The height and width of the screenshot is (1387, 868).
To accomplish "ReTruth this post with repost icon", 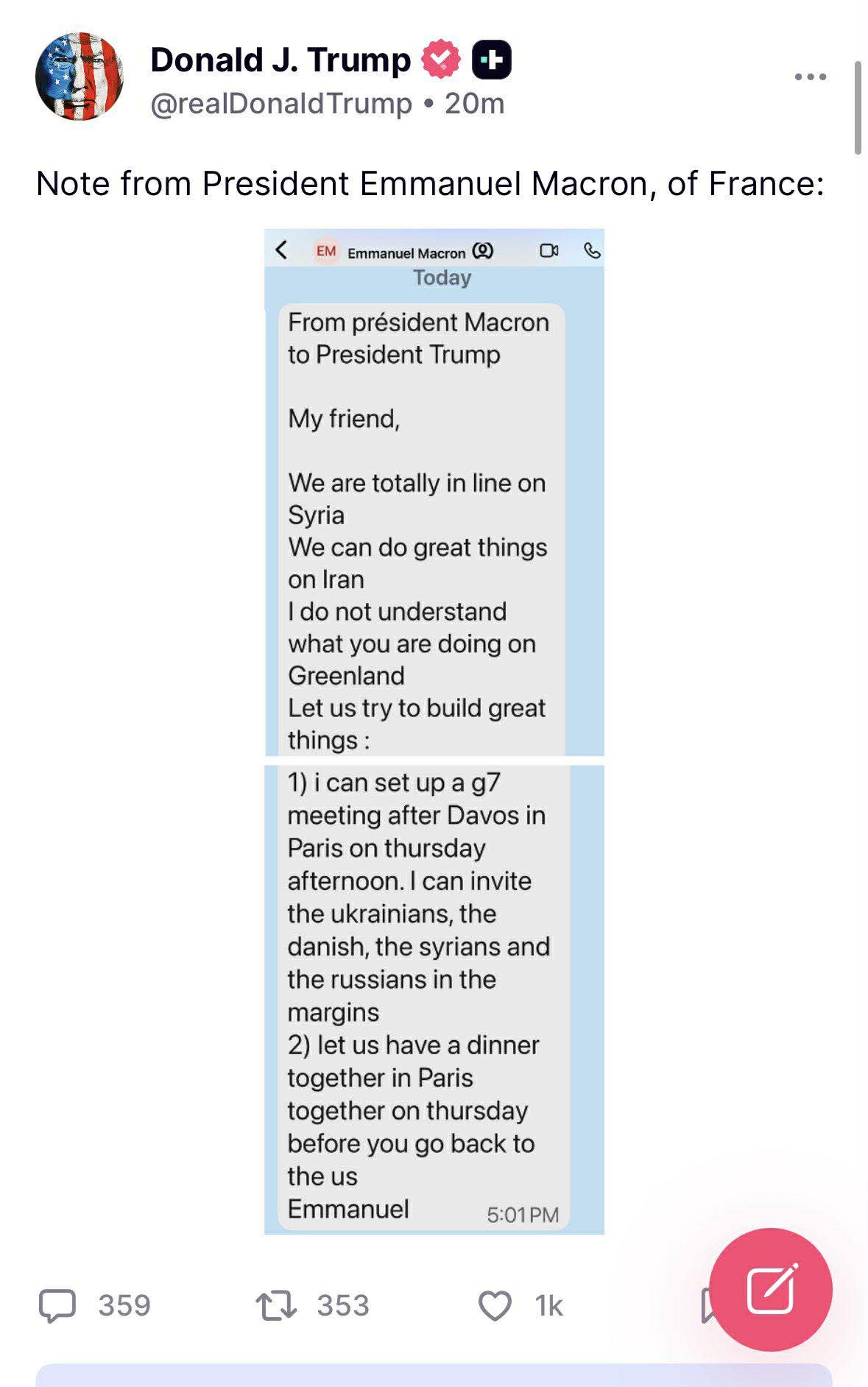I will [x=276, y=1306].
